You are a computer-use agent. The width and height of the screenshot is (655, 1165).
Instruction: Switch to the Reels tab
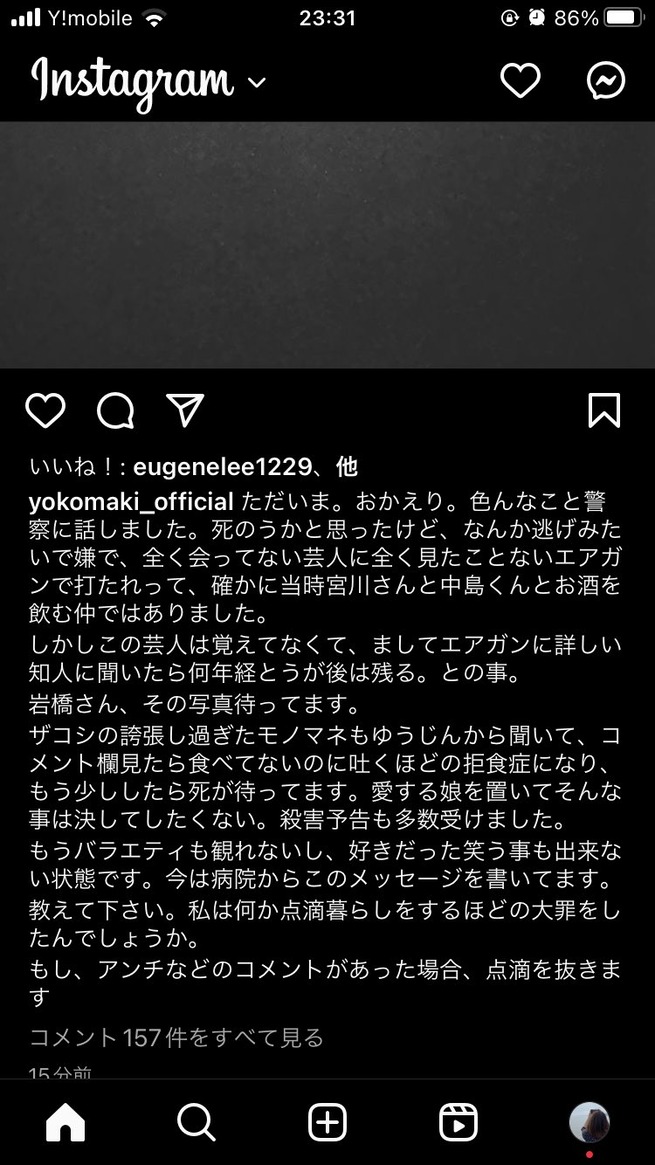pyautogui.click(x=458, y=1123)
